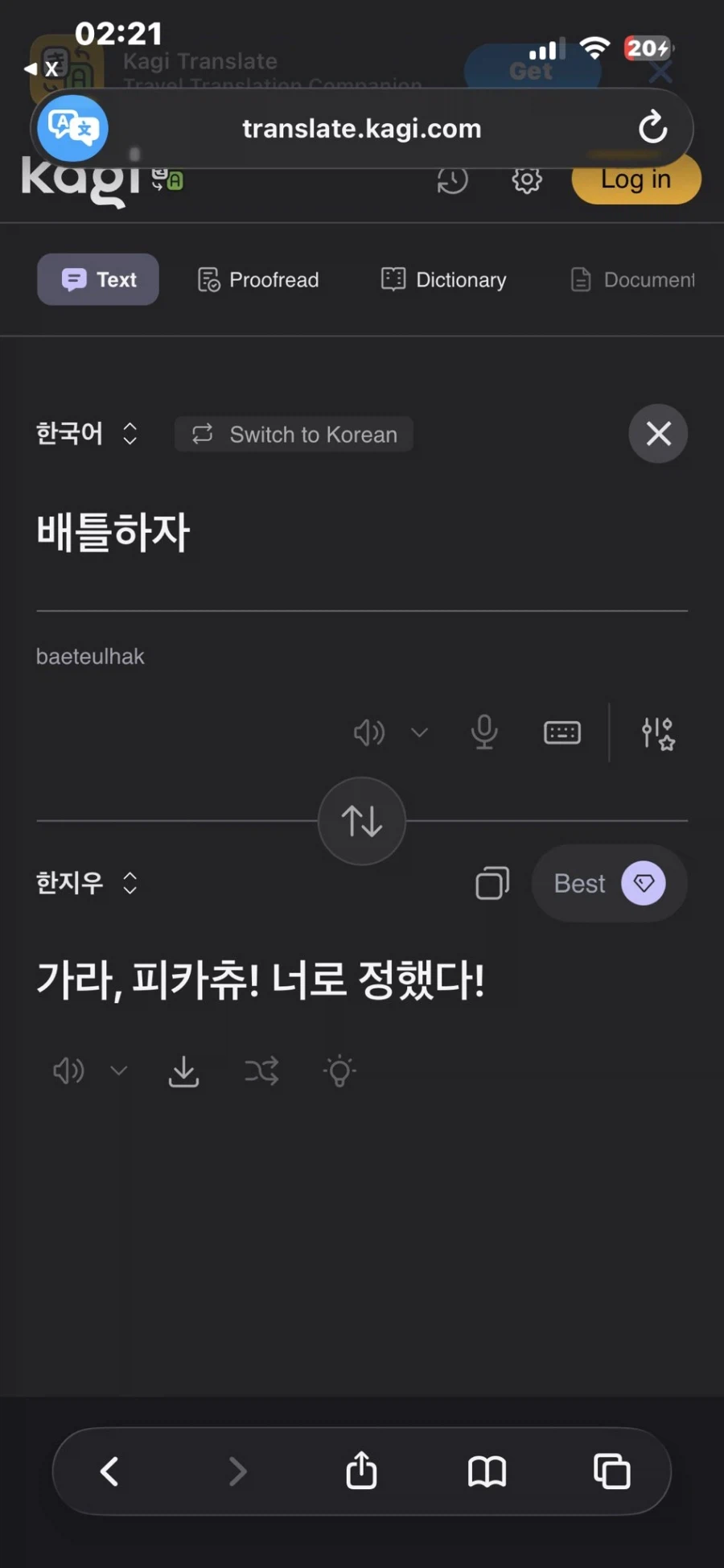The width and height of the screenshot is (724, 1568).
Task: Open the output speaker voice options chevron
Action: [x=119, y=1071]
